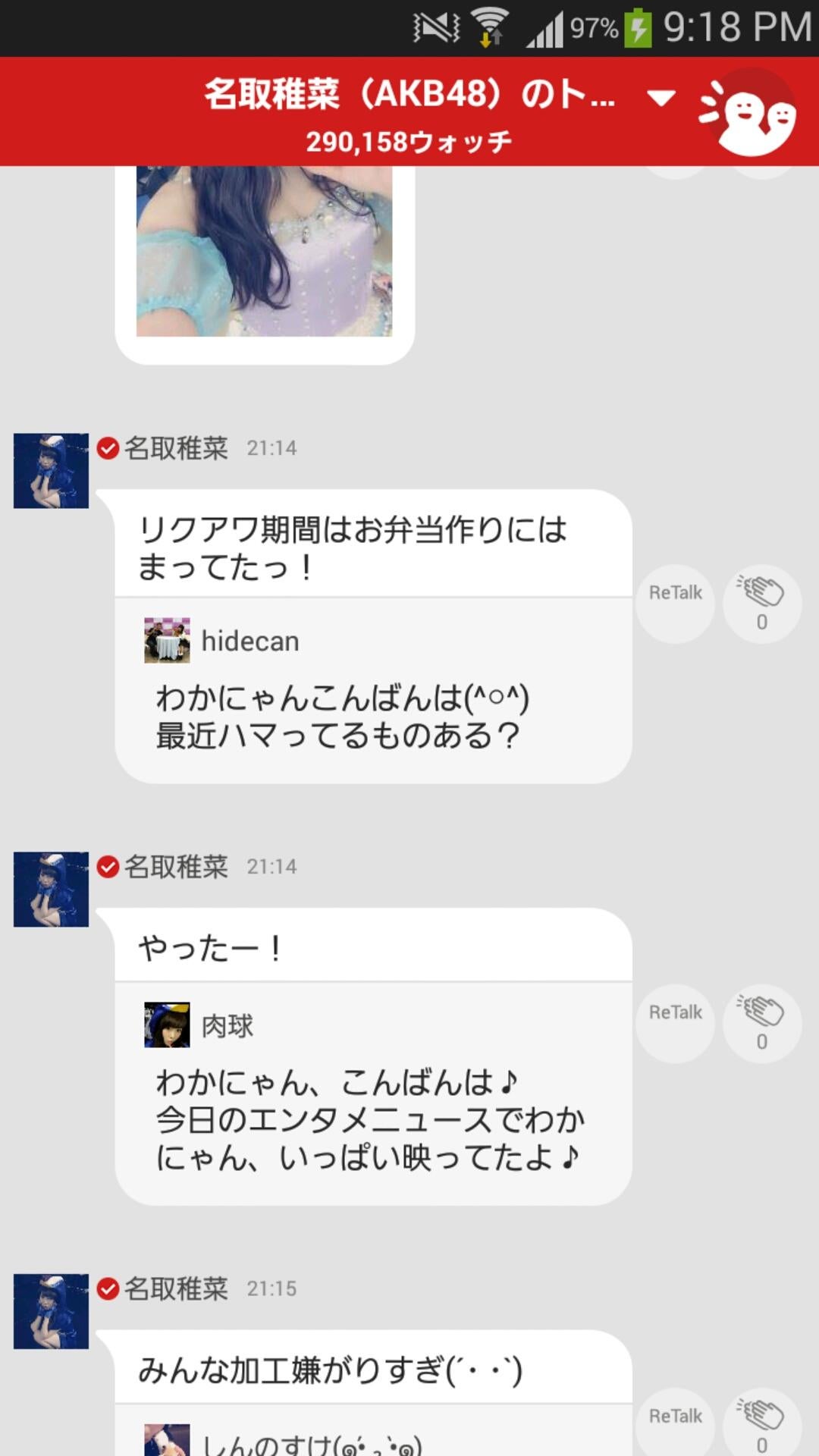Screen dimensions: 819x1456
Task: Tap the red verified badge next to 名取稚菜
Action: click(107, 448)
